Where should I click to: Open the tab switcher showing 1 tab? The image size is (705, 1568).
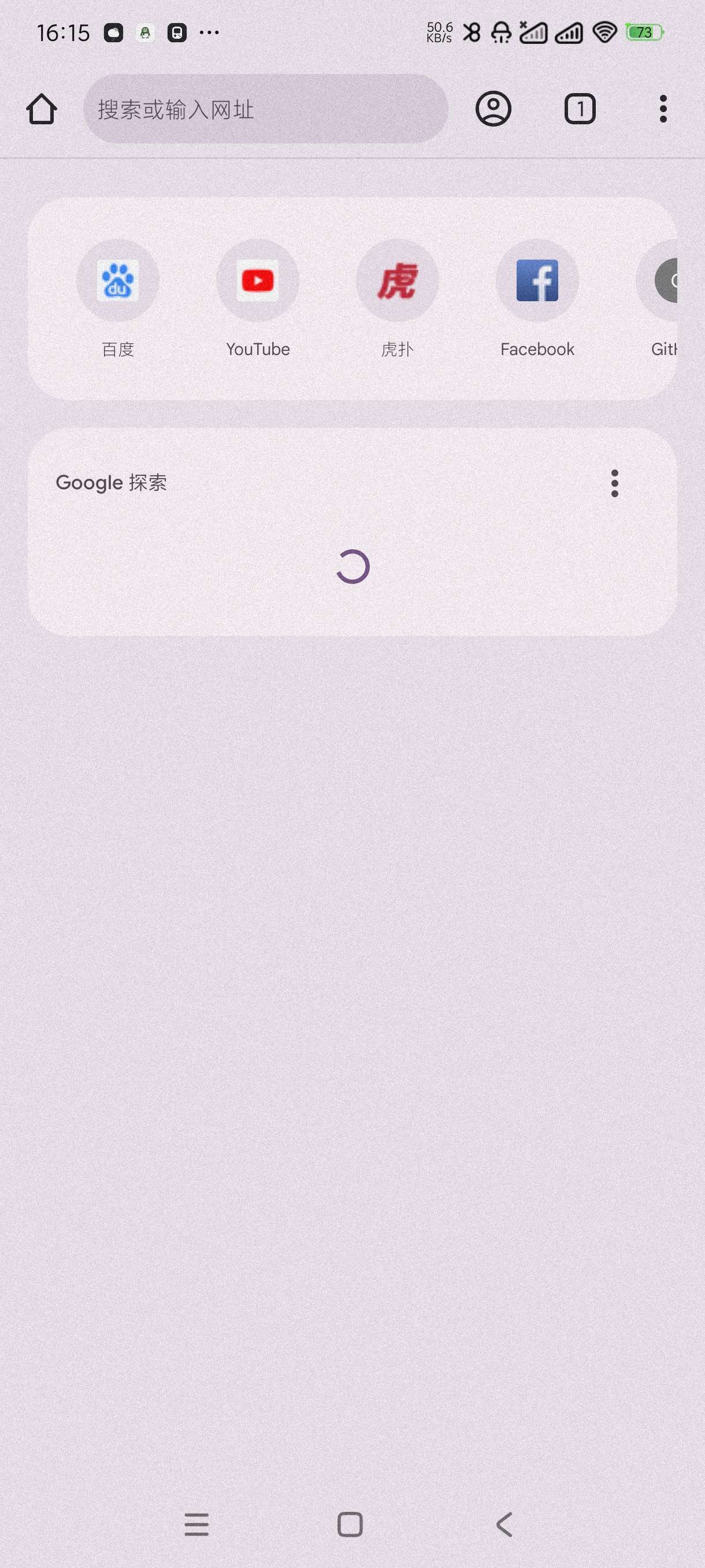coord(580,110)
